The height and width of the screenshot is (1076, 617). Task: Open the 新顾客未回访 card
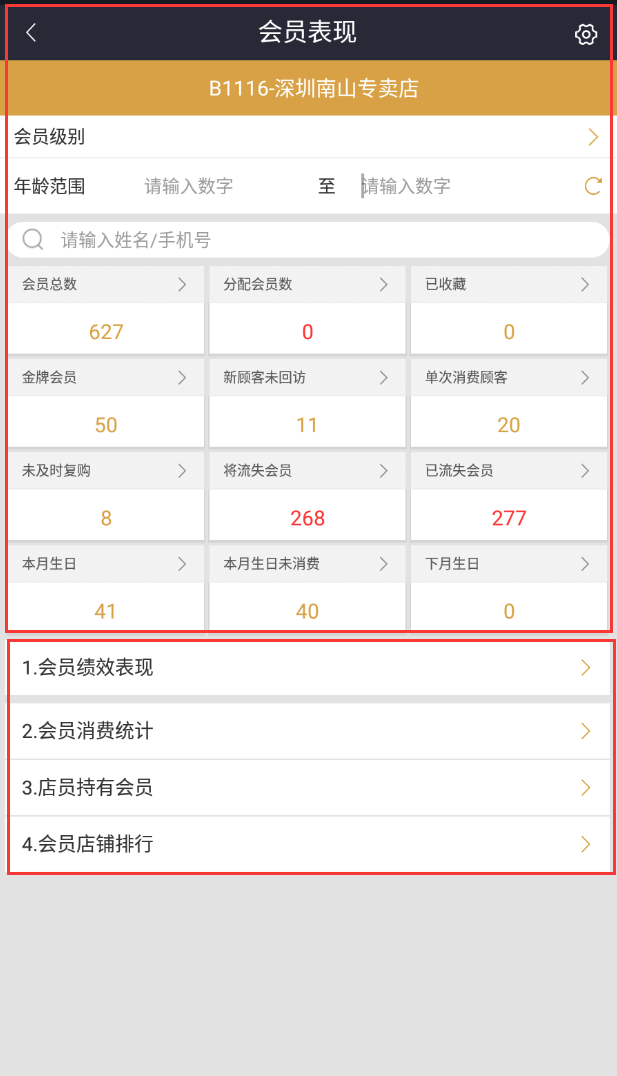tap(307, 403)
